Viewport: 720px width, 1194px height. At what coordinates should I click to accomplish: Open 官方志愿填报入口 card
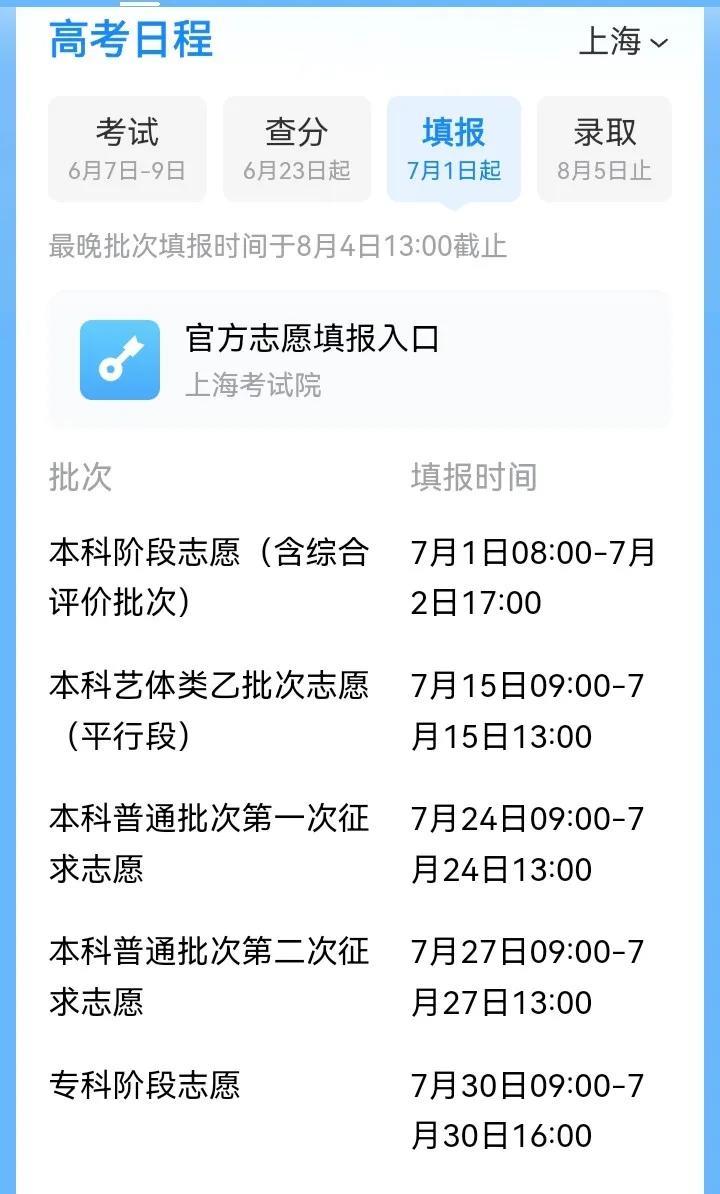tap(360, 359)
